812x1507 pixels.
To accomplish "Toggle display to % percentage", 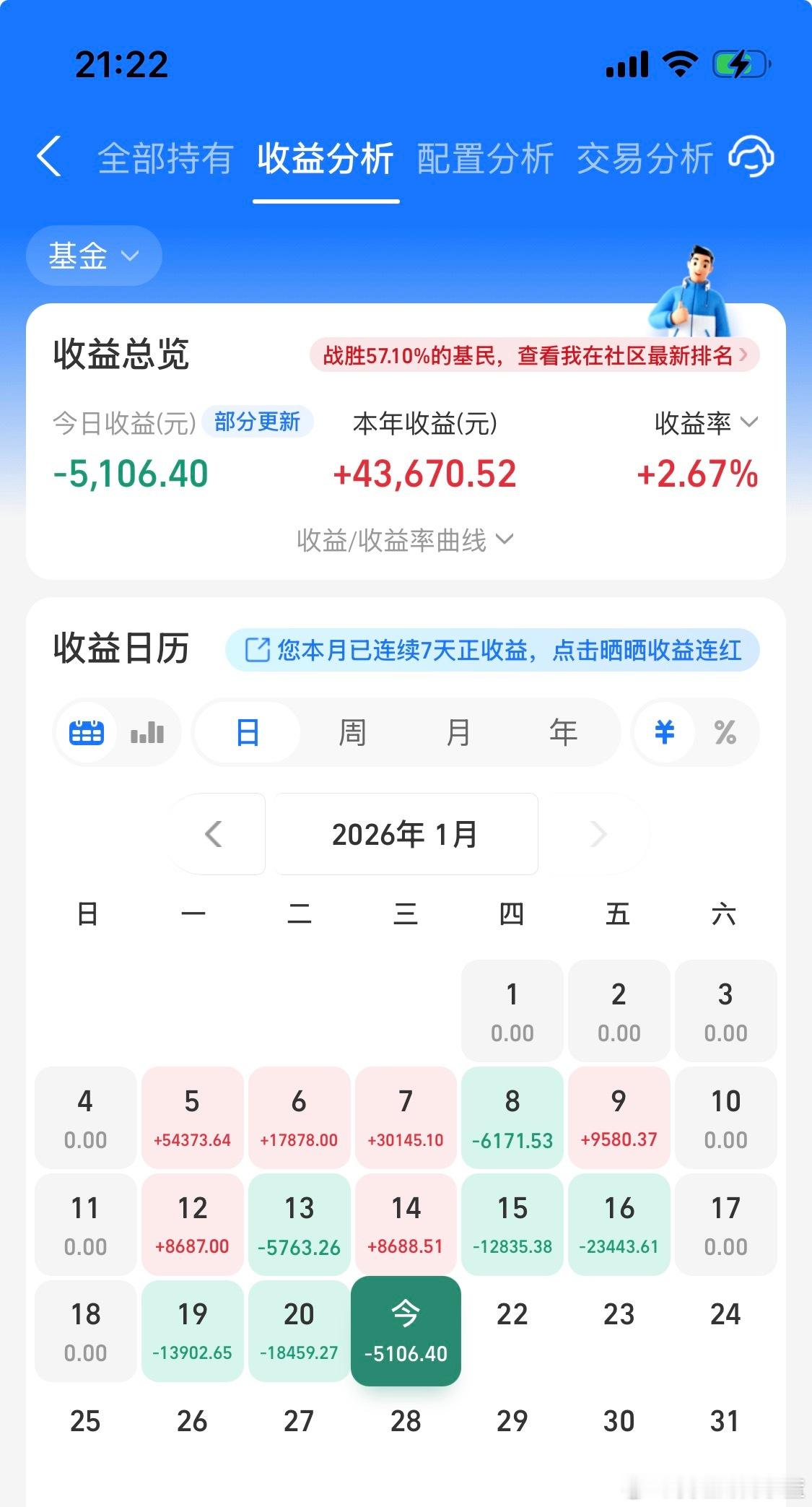I will (x=727, y=732).
